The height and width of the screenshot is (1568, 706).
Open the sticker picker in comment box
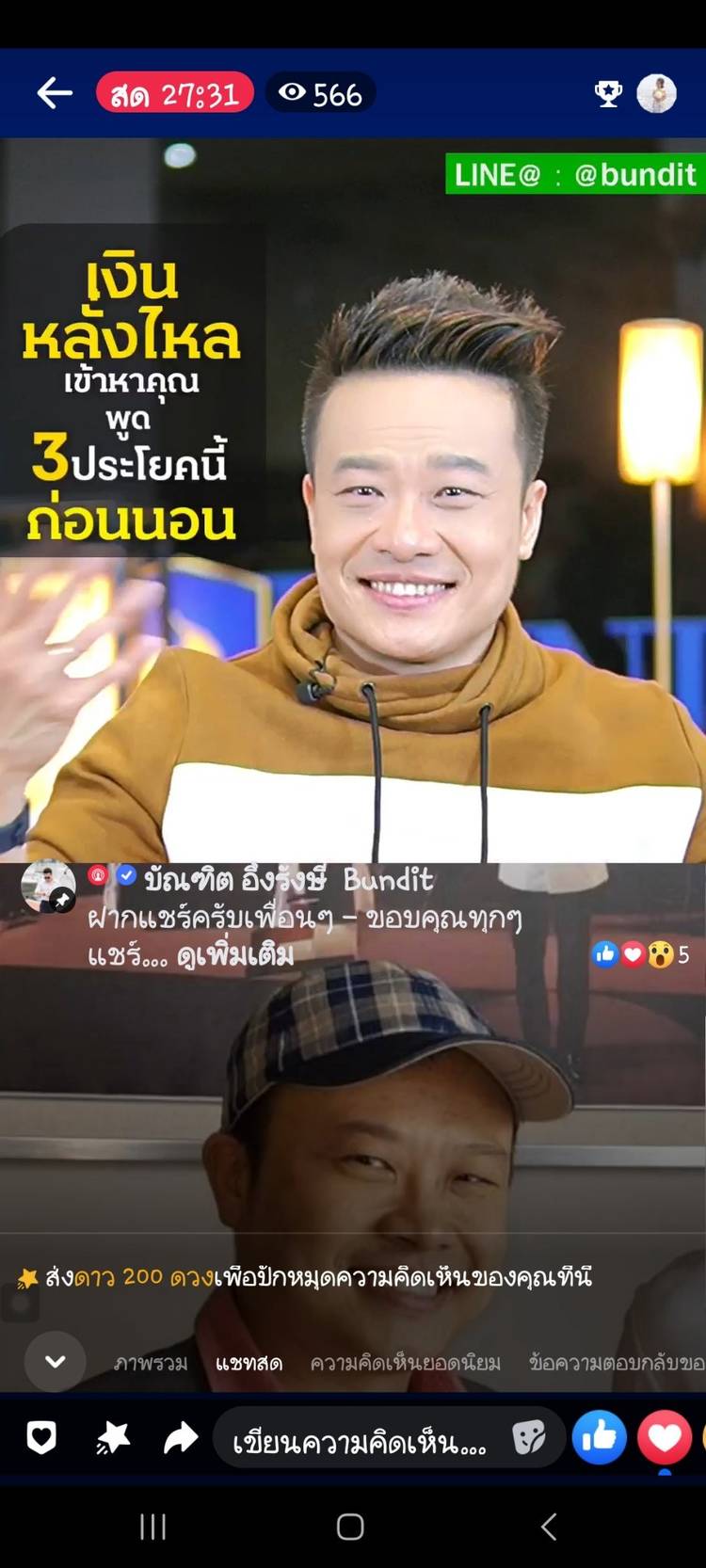pyautogui.click(x=528, y=1437)
